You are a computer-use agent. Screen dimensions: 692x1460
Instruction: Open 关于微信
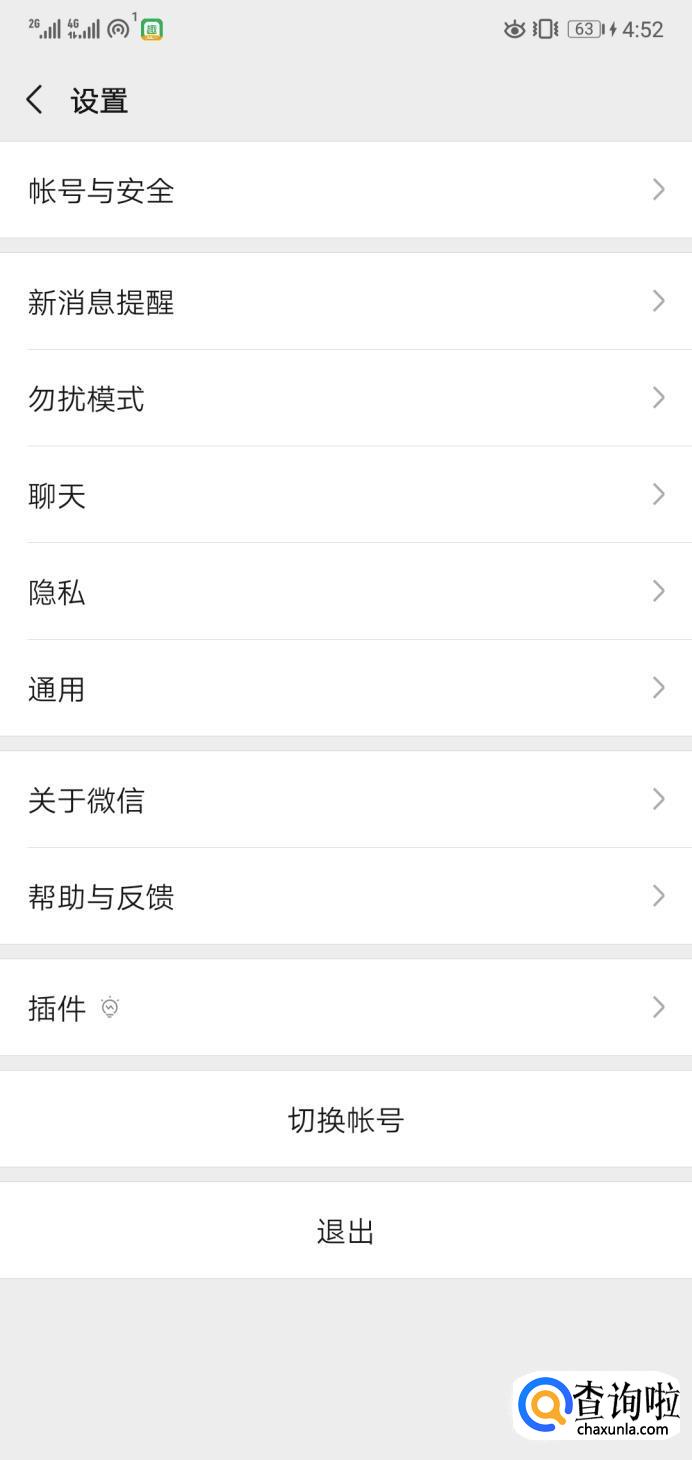(x=346, y=799)
